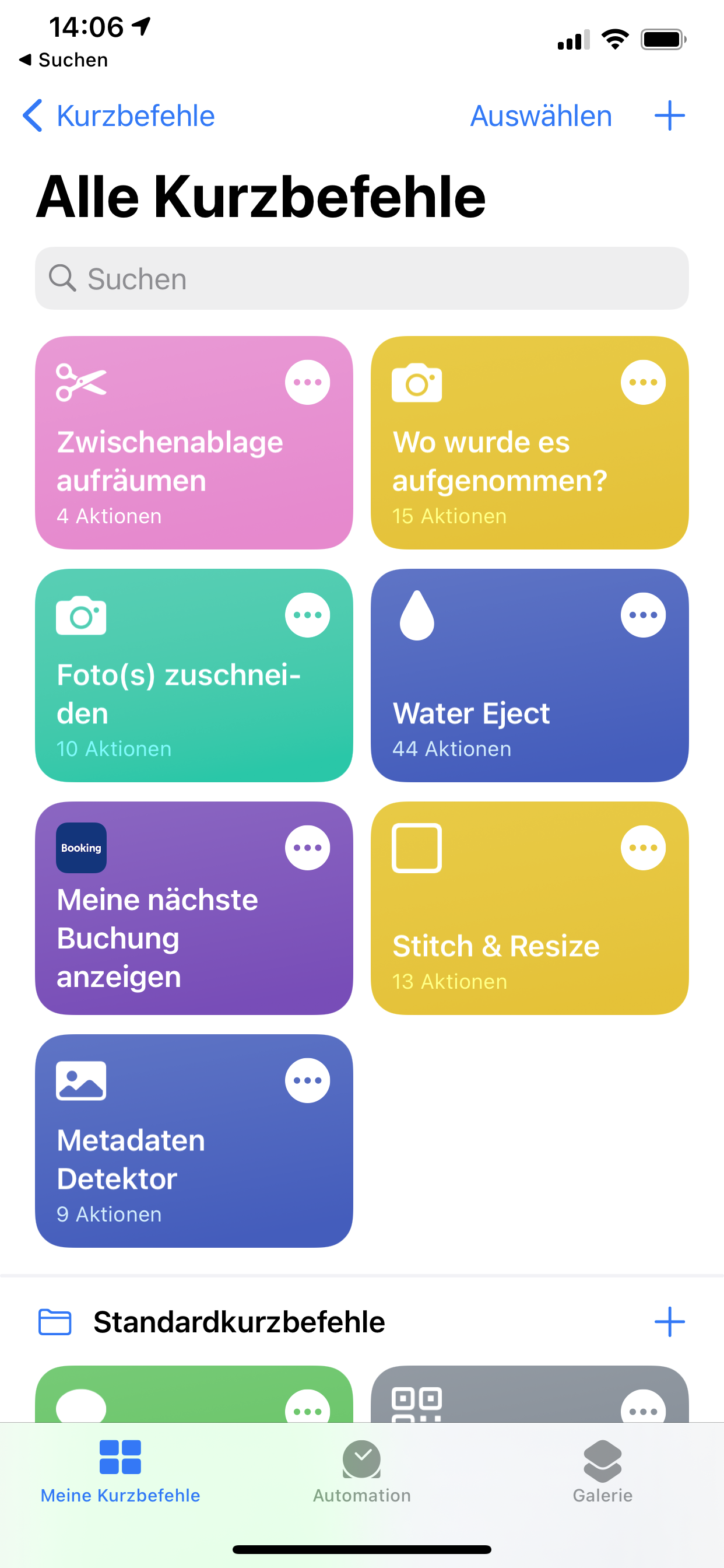This screenshot has width=724, height=1568.
Task: Add a shortcut to the Standardkurzbefehle folder
Action: pyautogui.click(x=669, y=1322)
